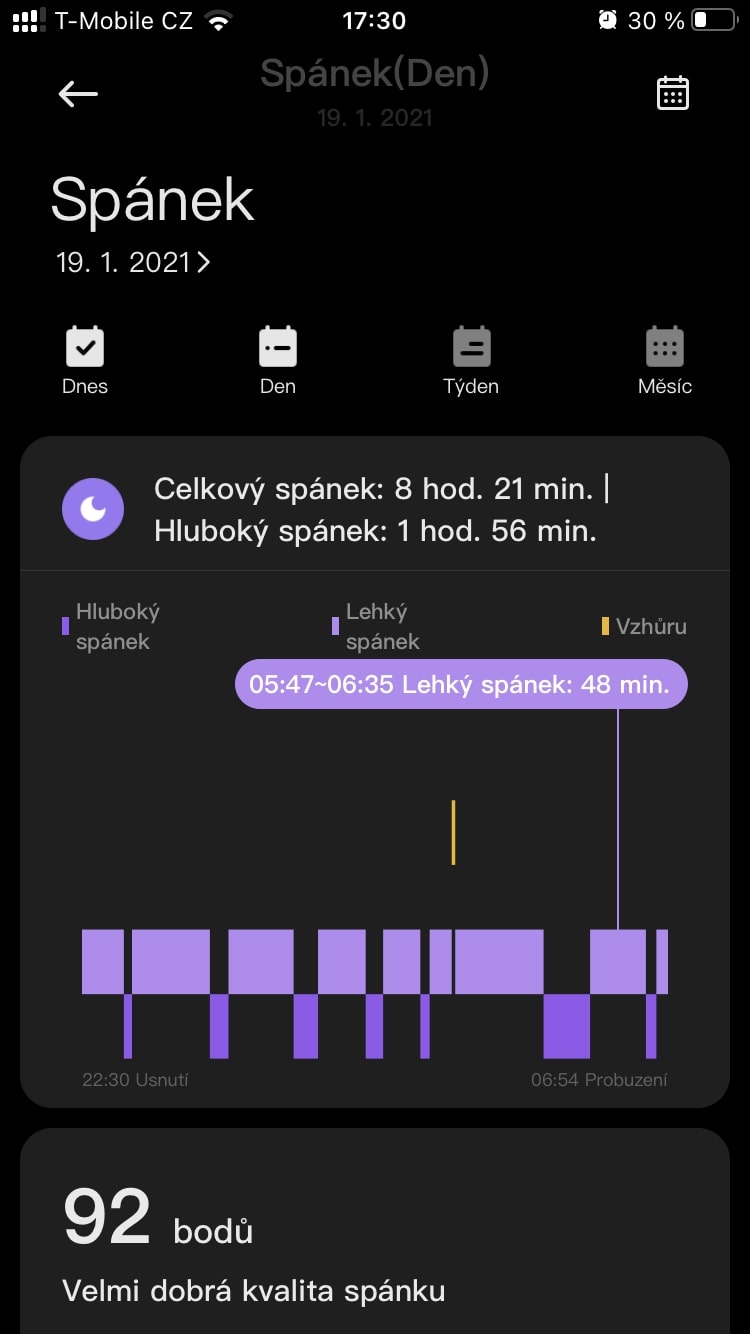The image size is (750, 1334).
Task: Switch to the Týden view
Action: [471, 361]
